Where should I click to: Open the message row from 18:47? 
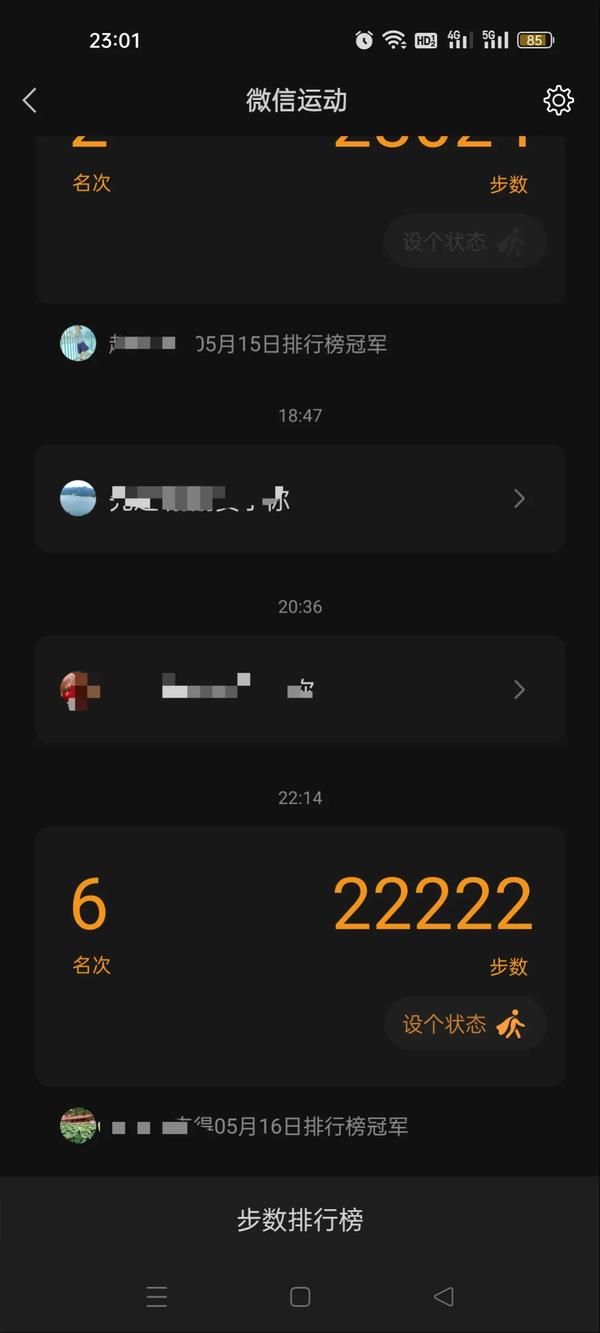tap(300, 498)
